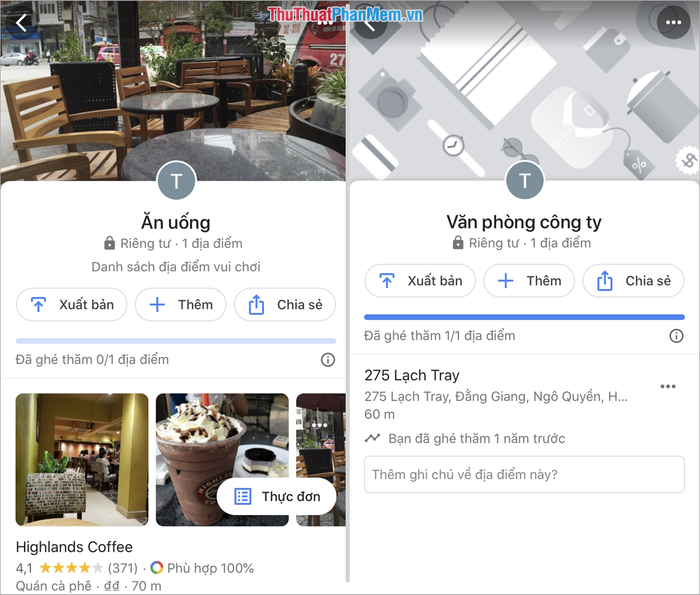Open info icon beside Đã ghé thăm 1/1
Viewport: 700px width, 595px height.
[x=677, y=336]
